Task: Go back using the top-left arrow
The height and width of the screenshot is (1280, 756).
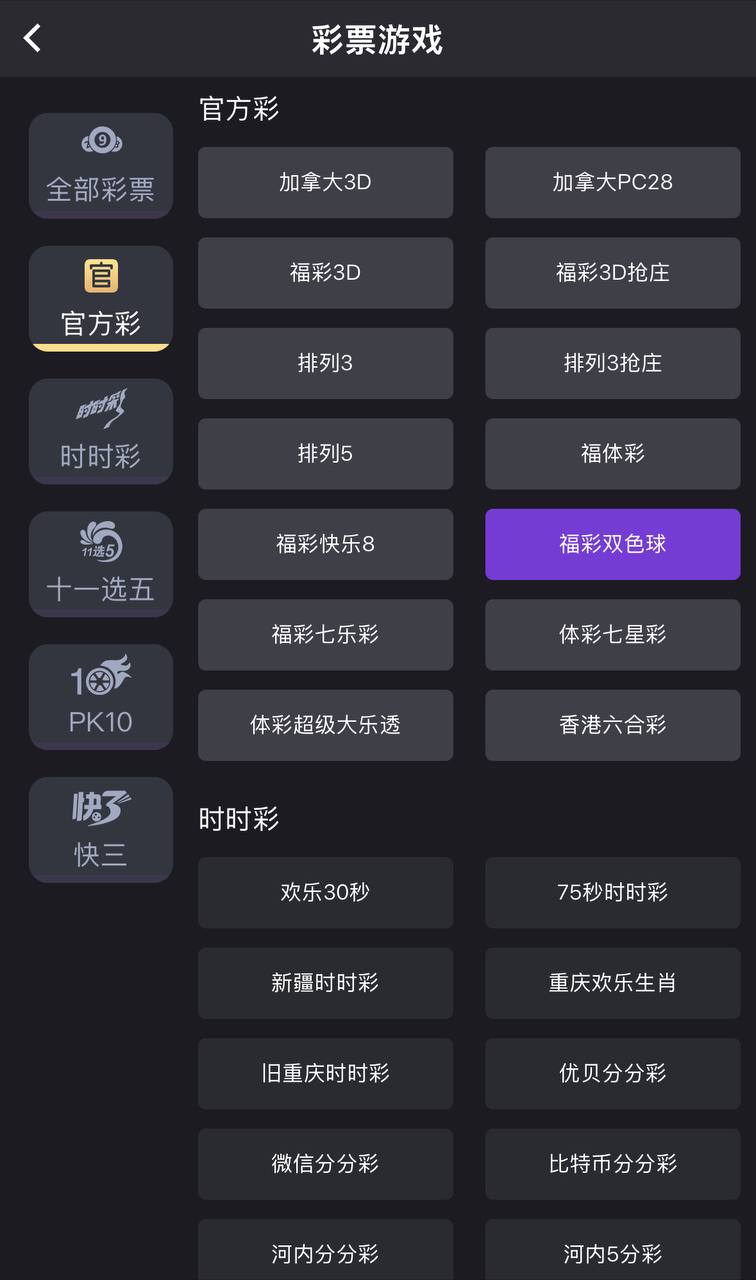Action: pos(33,39)
